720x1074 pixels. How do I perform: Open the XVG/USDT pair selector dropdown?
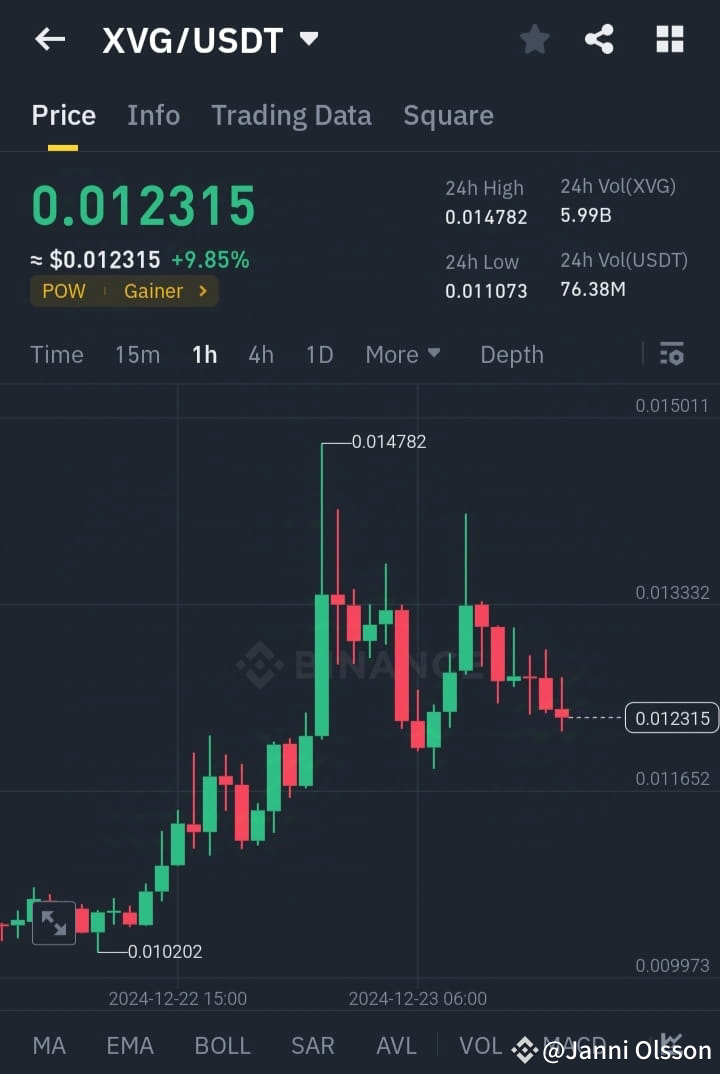click(210, 39)
